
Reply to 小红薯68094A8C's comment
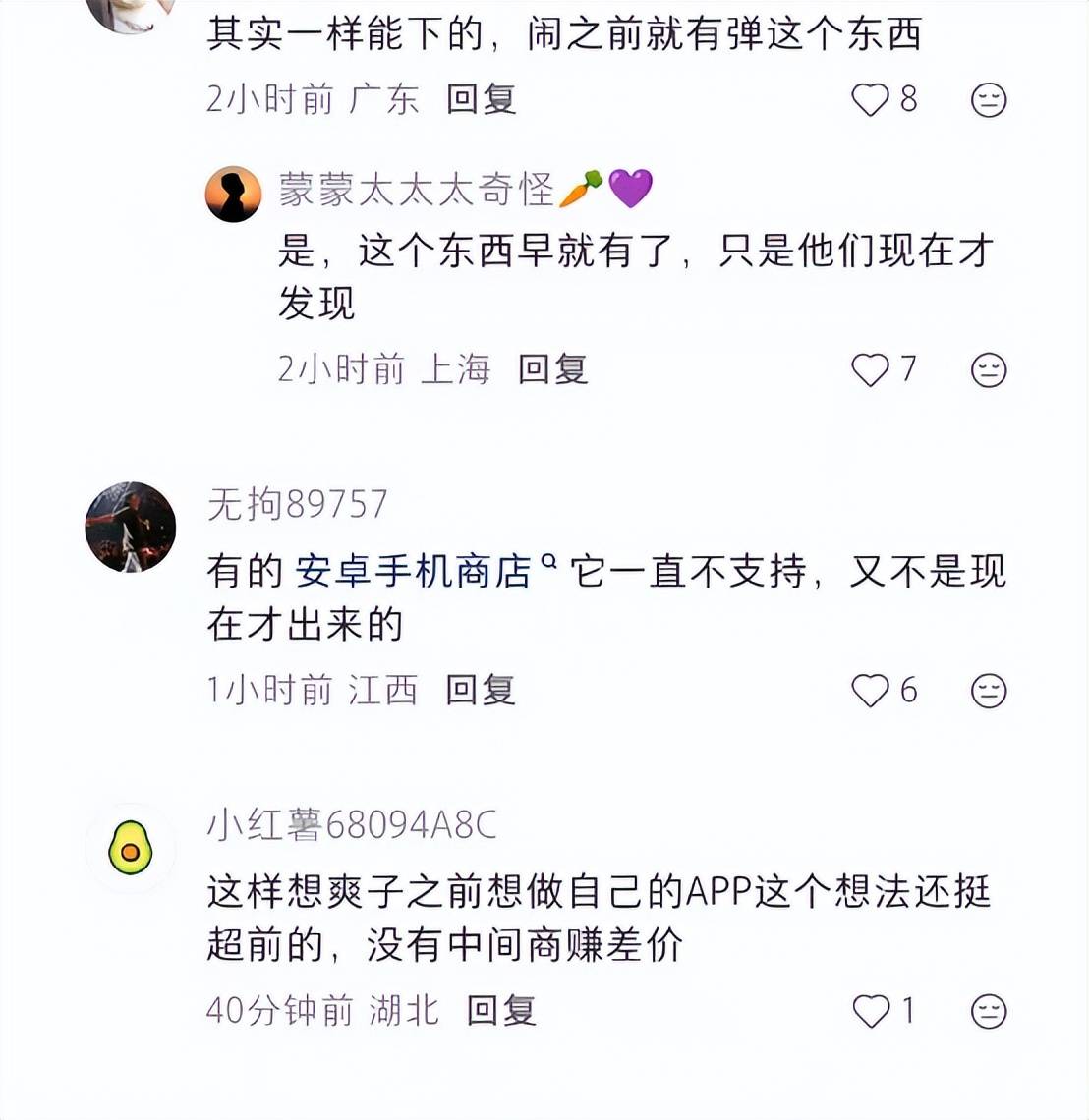[x=501, y=1011]
